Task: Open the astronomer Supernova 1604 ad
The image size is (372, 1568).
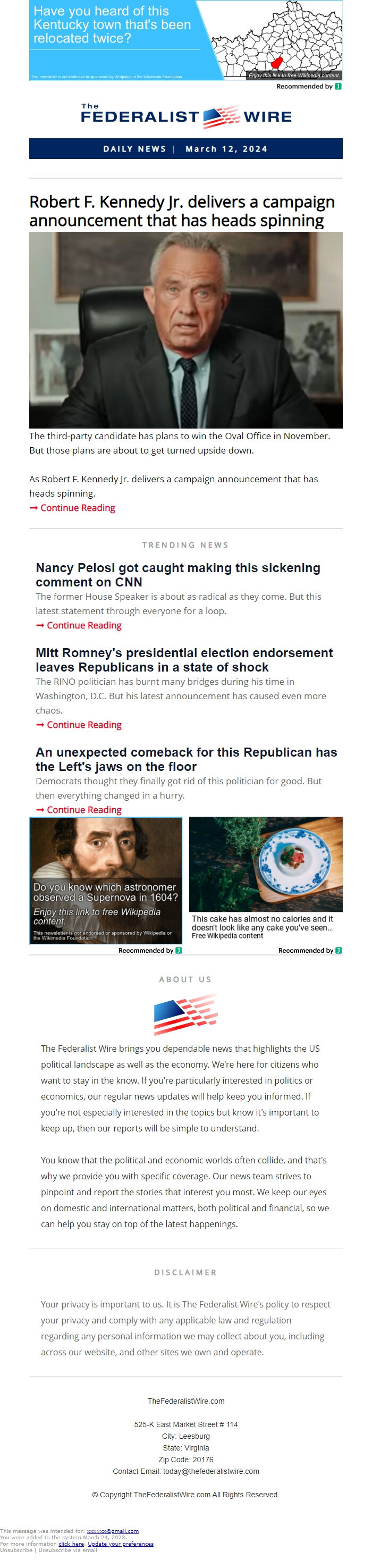Action: (x=106, y=880)
